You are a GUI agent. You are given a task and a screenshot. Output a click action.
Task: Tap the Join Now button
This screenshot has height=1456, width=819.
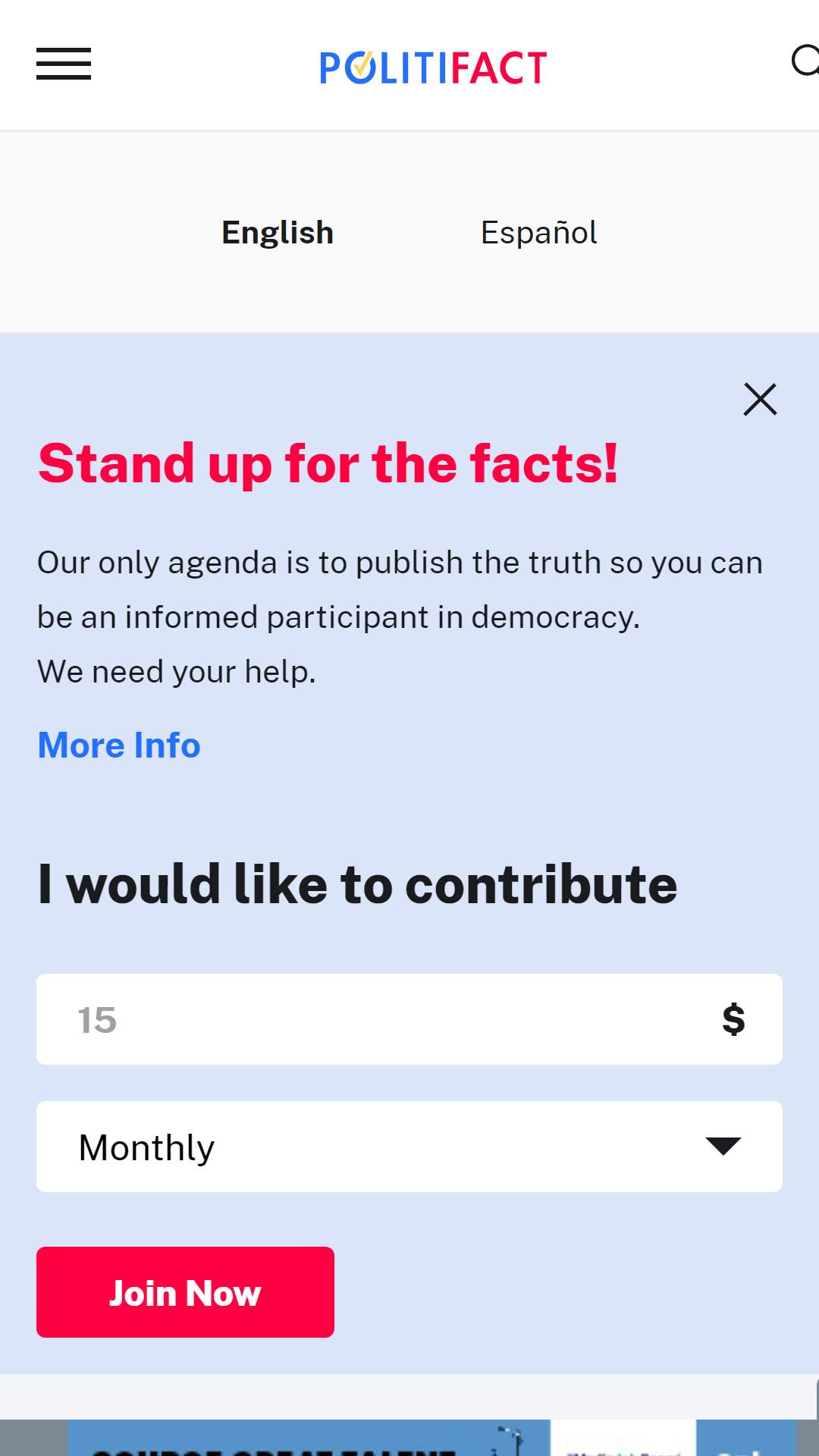[185, 1292]
